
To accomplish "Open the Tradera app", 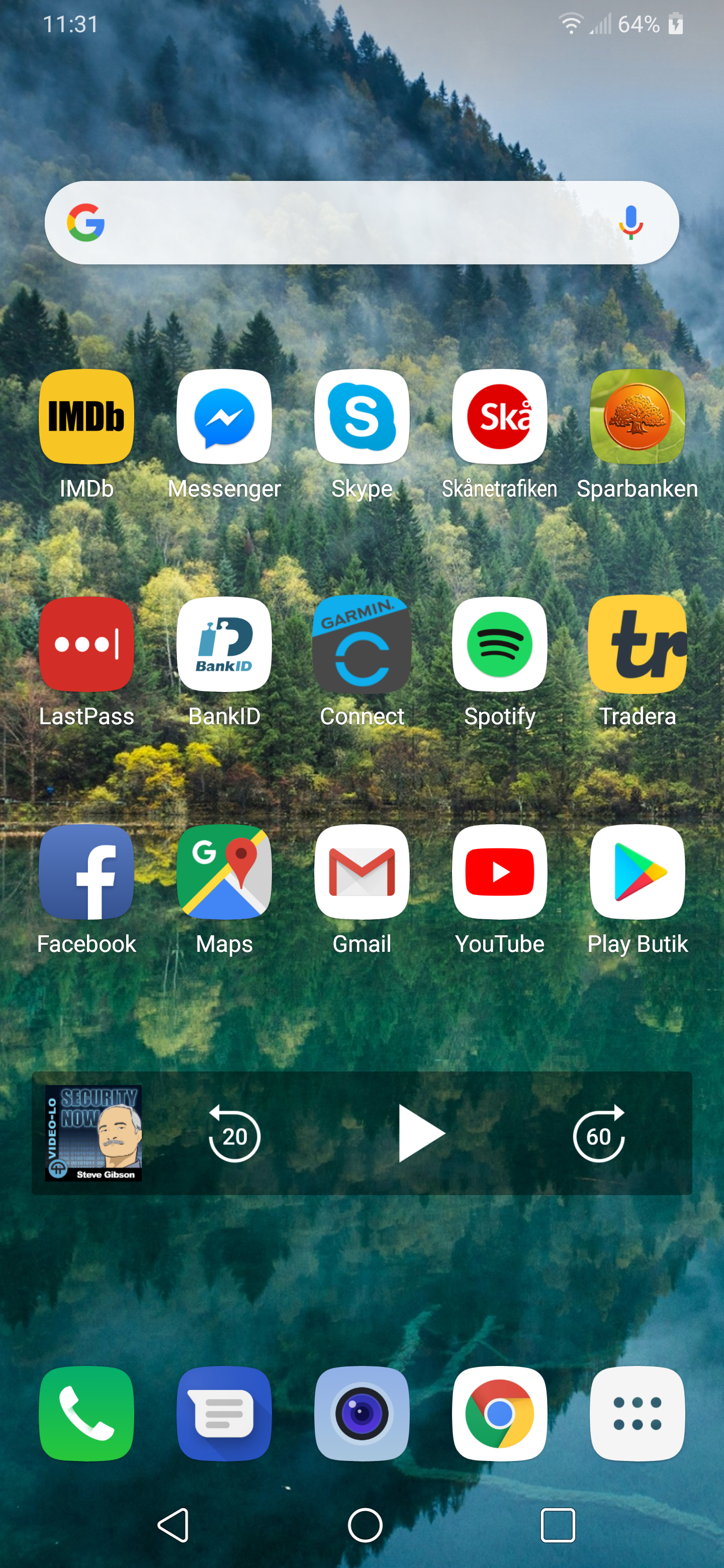I will click(637, 644).
